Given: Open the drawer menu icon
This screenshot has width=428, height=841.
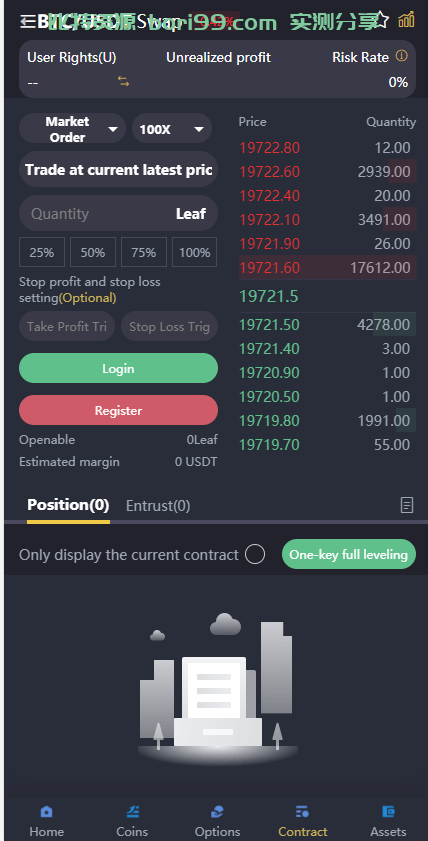Looking at the screenshot, I should pos(27,21).
